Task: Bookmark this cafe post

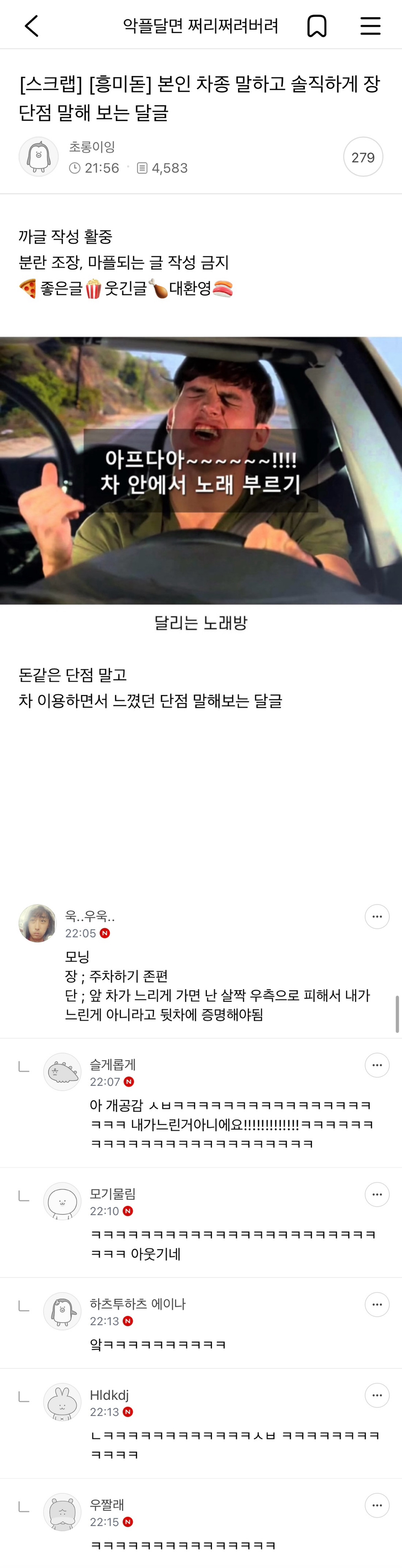Action: click(x=316, y=26)
